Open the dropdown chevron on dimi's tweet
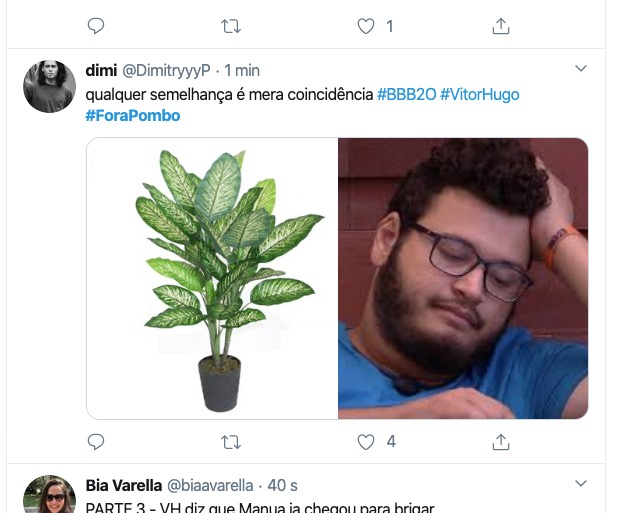The height and width of the screenshot is (513, 617). click(580, 69)
